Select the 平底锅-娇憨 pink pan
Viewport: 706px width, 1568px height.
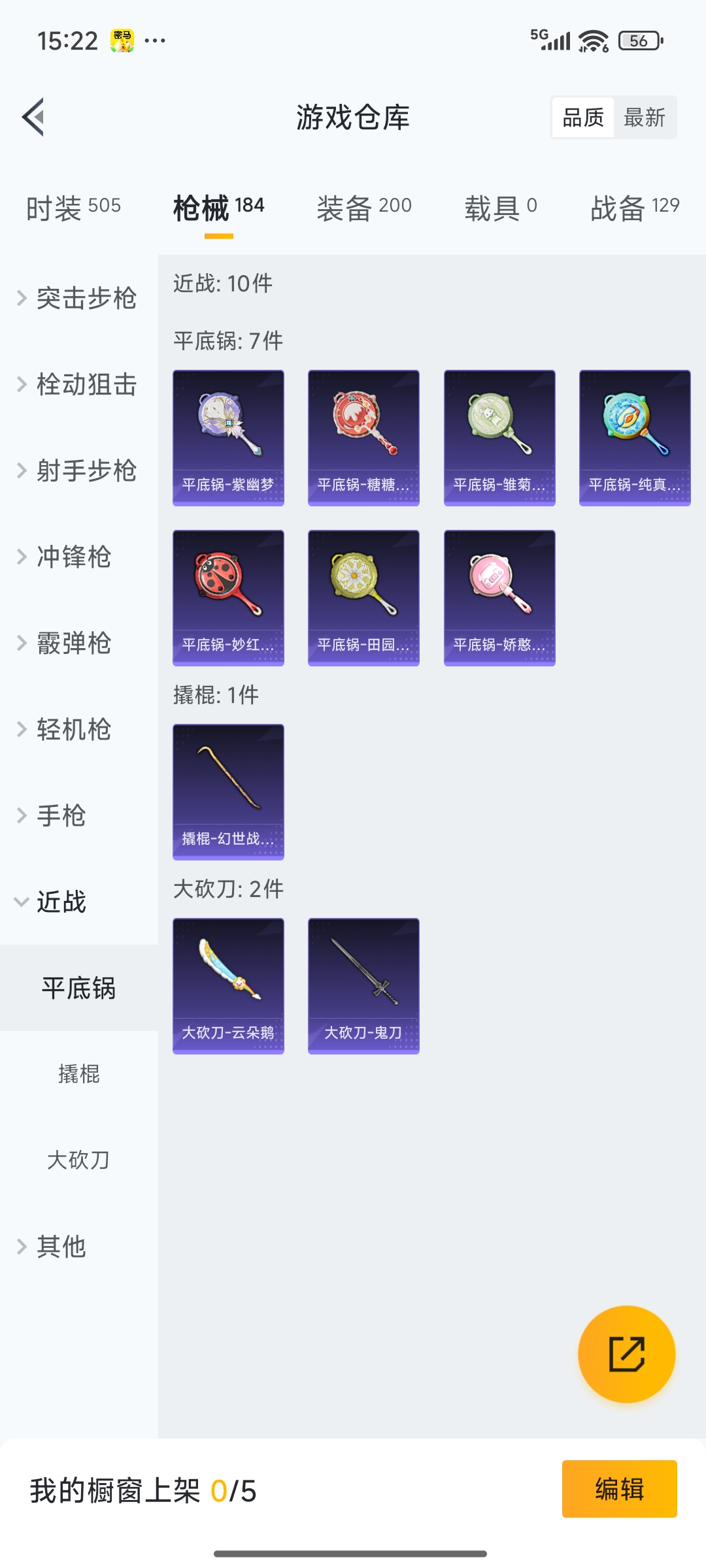click(x=499, y=598)
